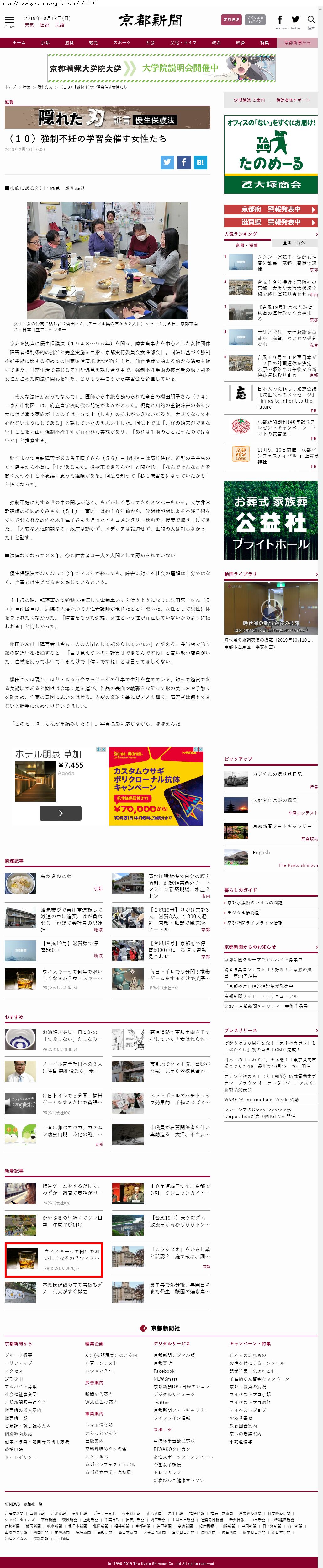The width and height of the screenshot is (323, 1568).
Task: Switch ranking to 全国・海外 tab
Action: pos(294,242)
